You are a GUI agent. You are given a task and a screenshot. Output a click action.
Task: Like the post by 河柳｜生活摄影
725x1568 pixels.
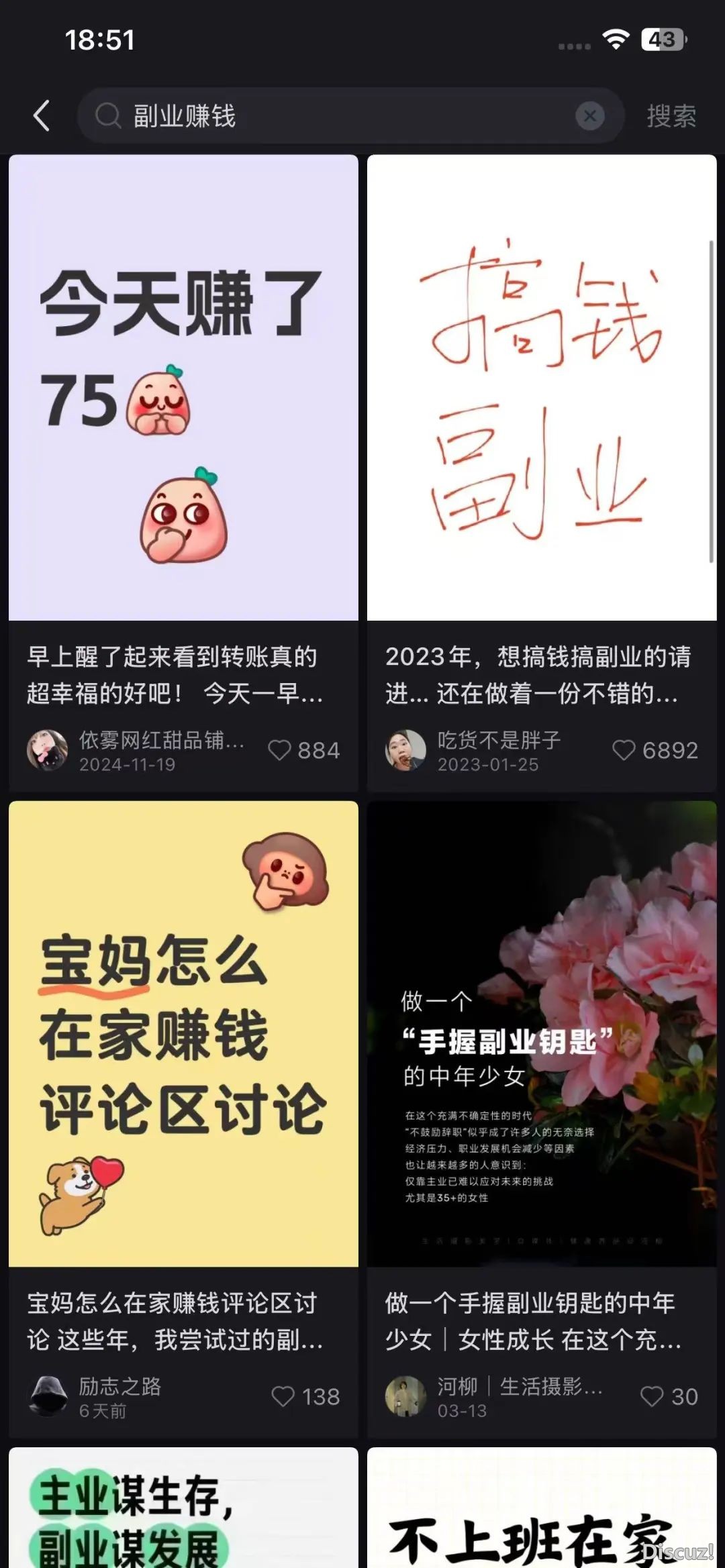pos(651,1396)
